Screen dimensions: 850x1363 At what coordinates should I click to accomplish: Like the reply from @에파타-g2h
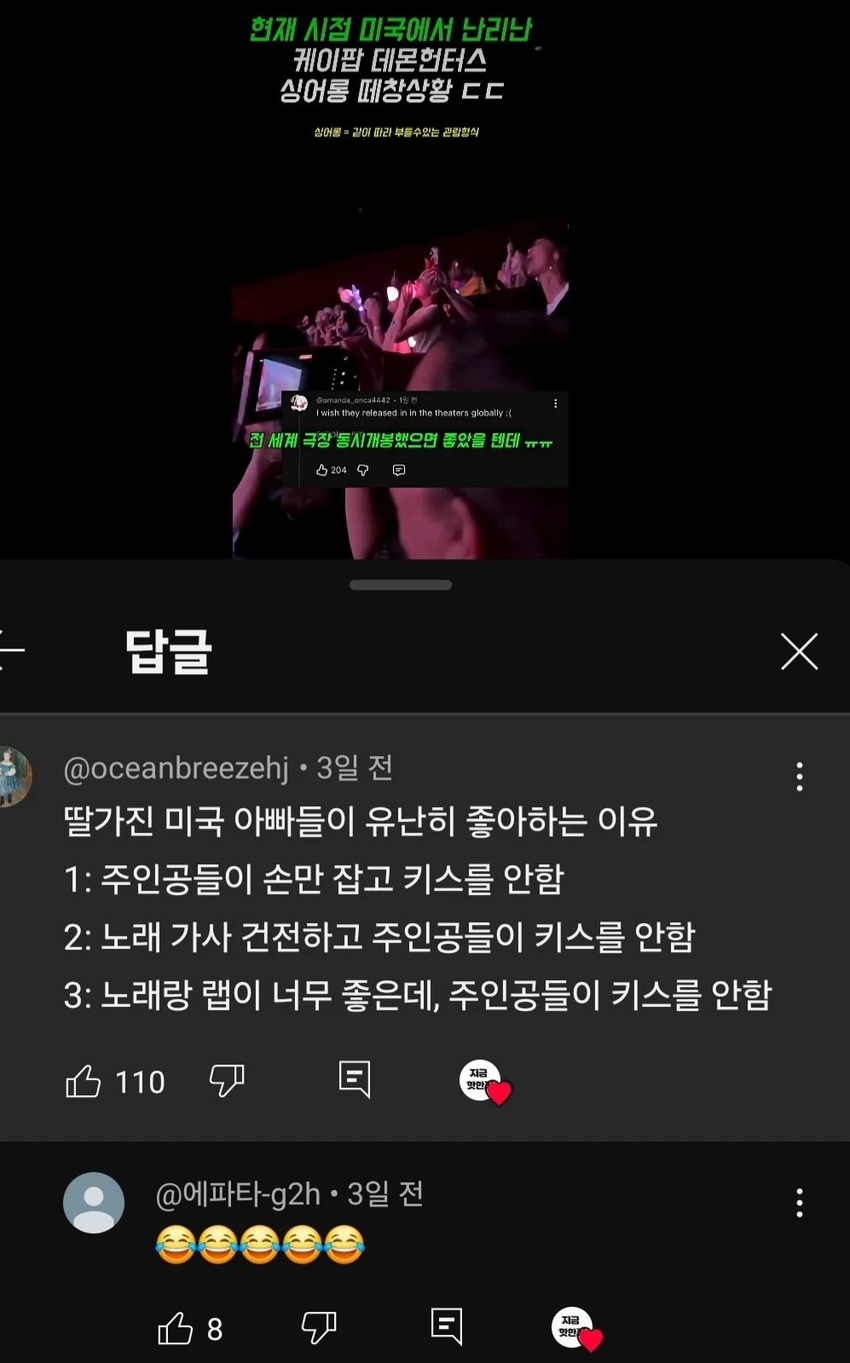(176, 1328)
